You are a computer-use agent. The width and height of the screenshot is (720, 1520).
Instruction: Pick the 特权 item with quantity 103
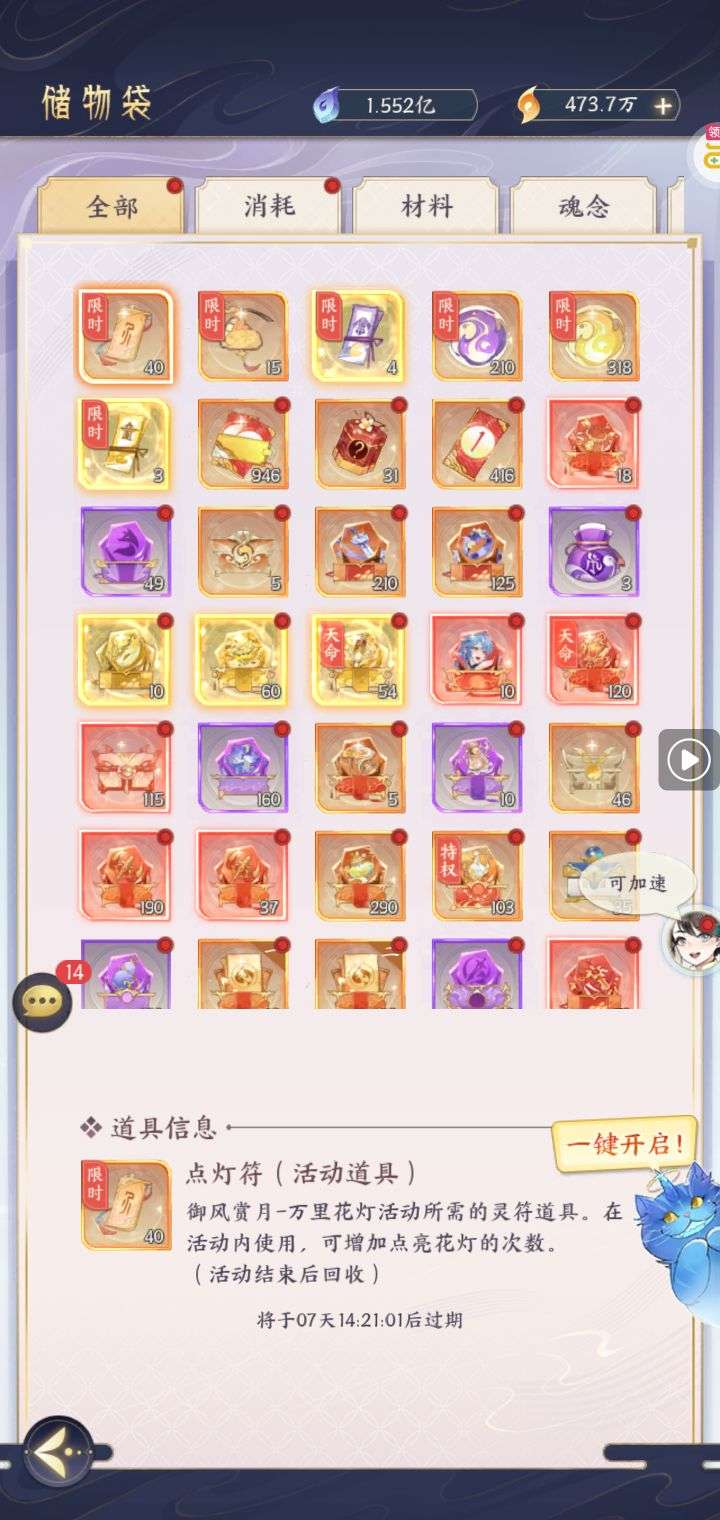[477, 876]
